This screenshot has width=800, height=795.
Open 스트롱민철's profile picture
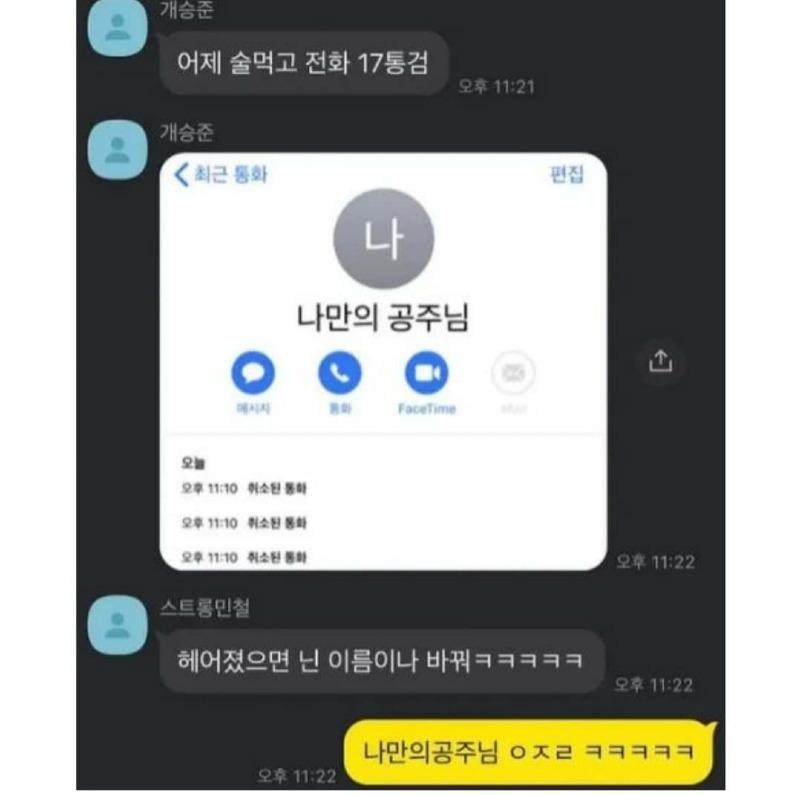click(x=117, y=625)
